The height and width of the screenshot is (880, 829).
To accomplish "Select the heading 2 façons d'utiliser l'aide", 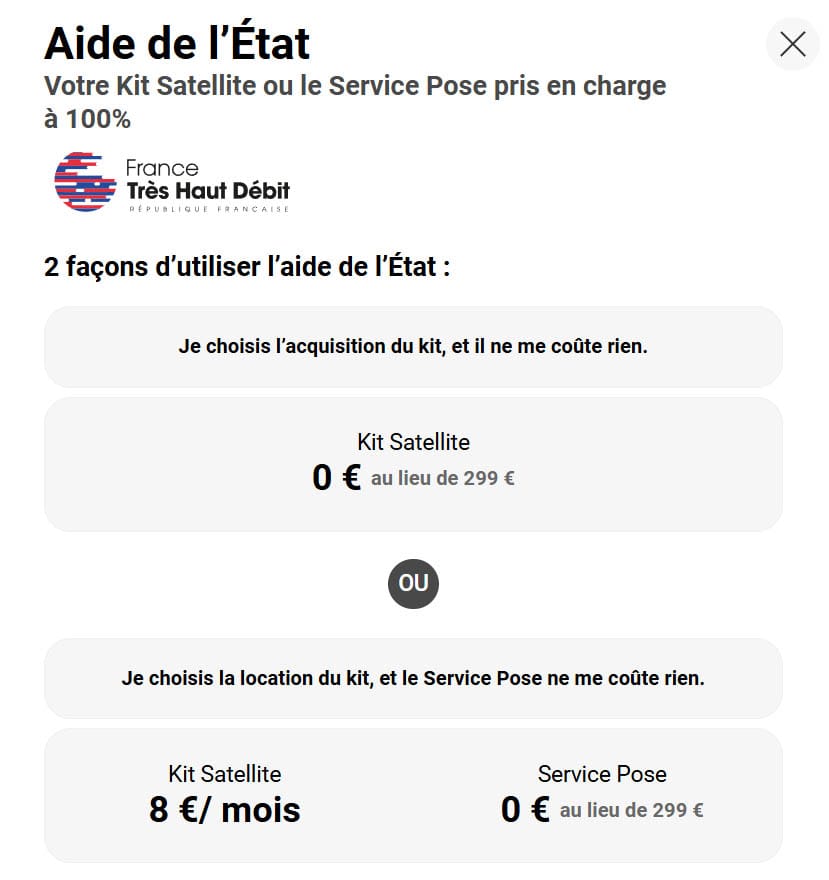I will (x=247, y=267).
